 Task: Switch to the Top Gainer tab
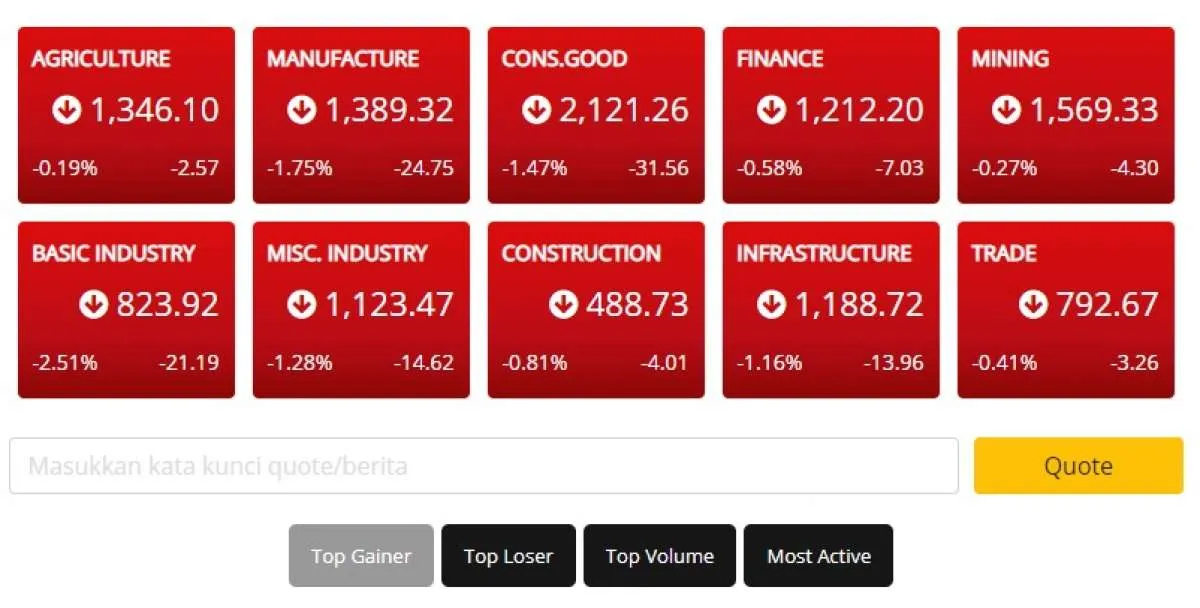[x=361, y=556]
